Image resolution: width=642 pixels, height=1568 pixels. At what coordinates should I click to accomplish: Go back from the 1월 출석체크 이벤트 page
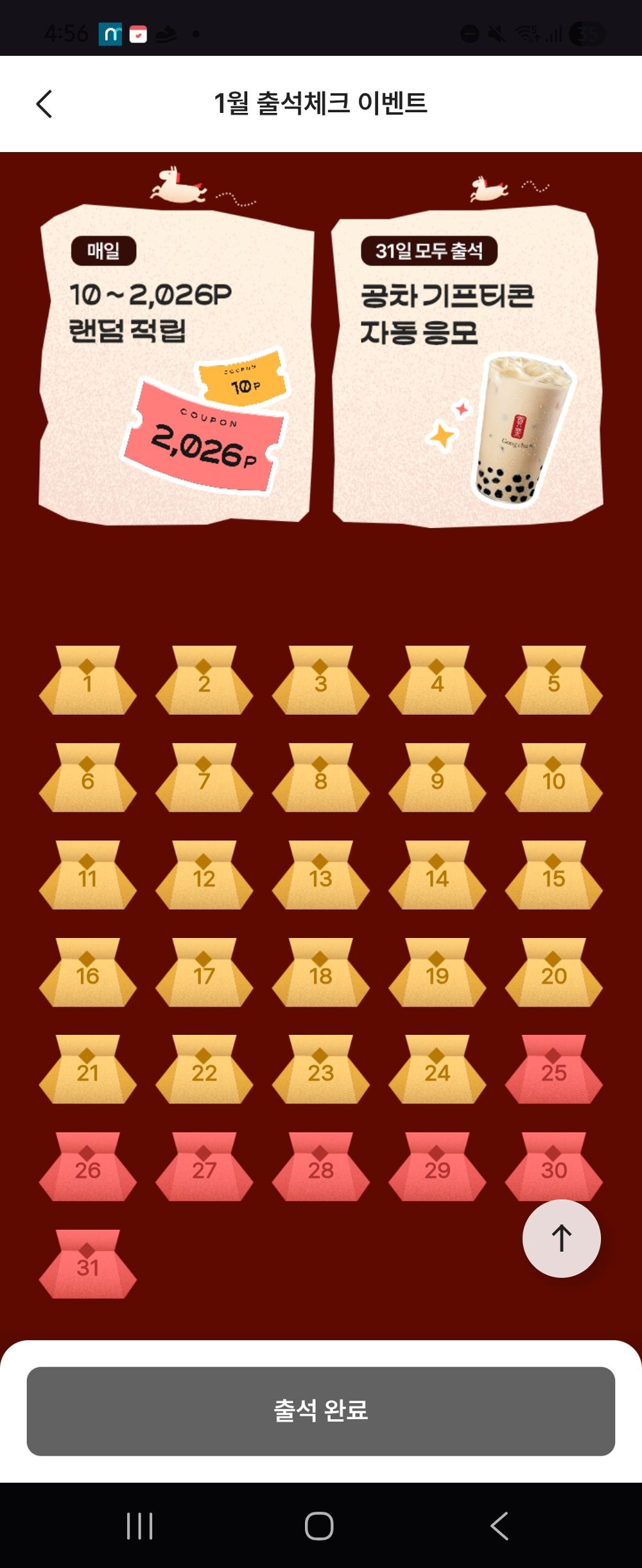pos(44,104)
